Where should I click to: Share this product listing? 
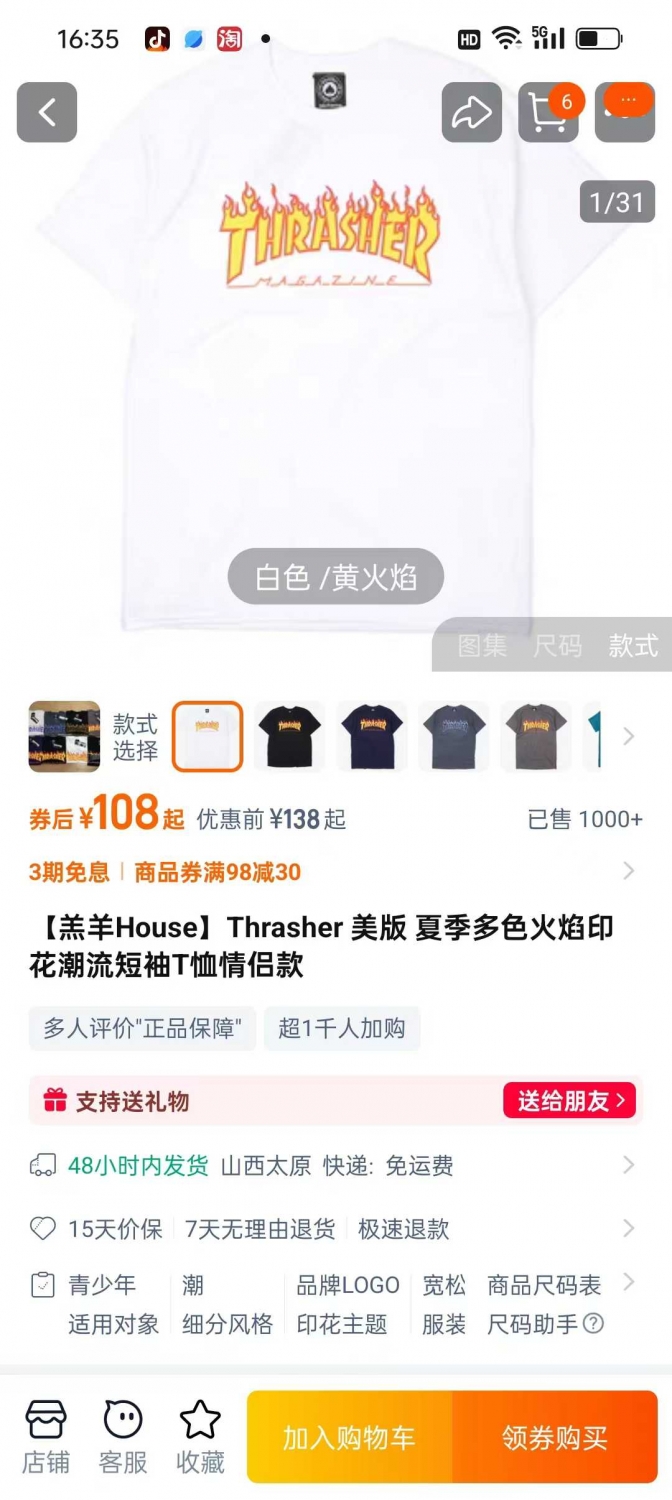pos(472,112)
